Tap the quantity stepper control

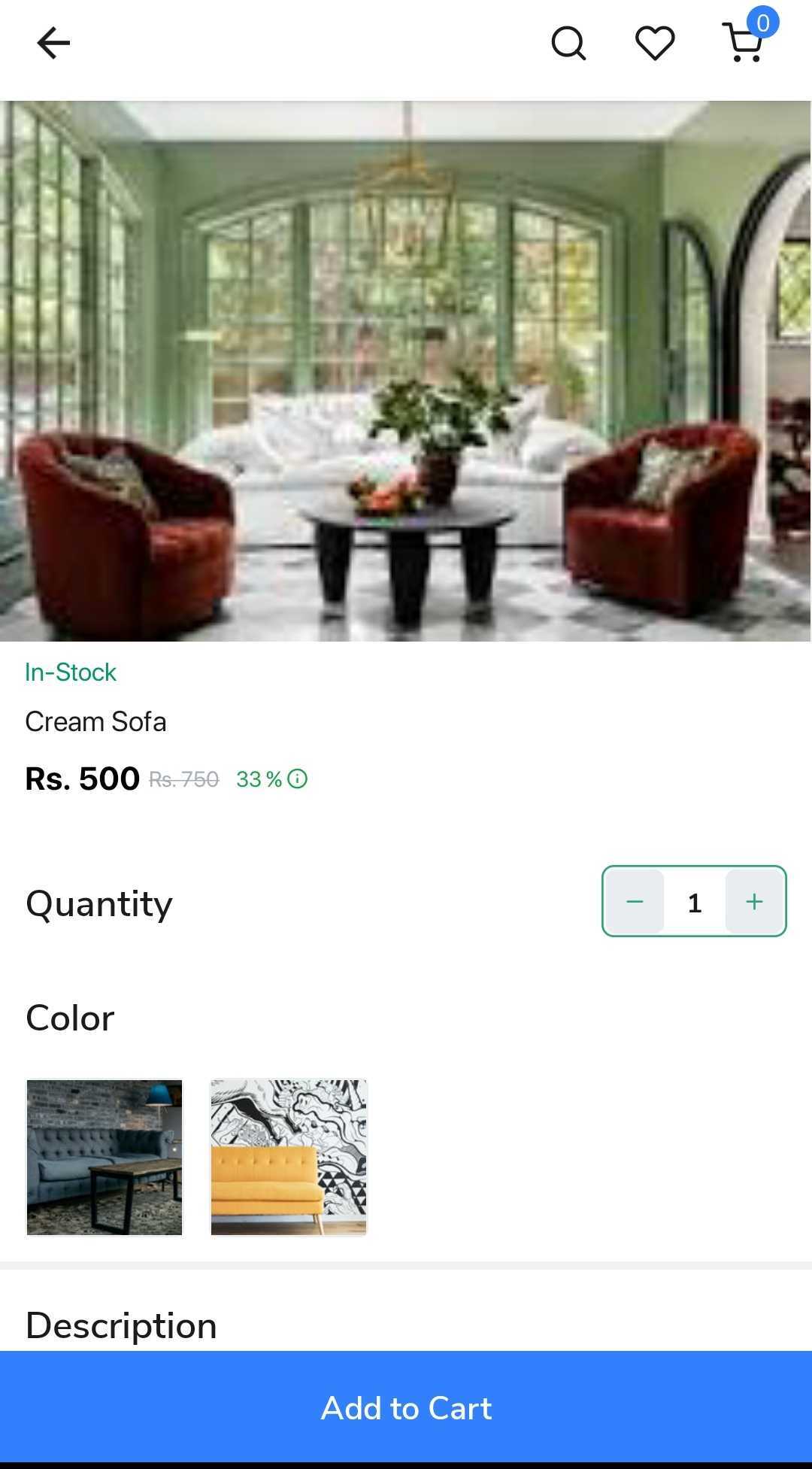coord(694,901)
